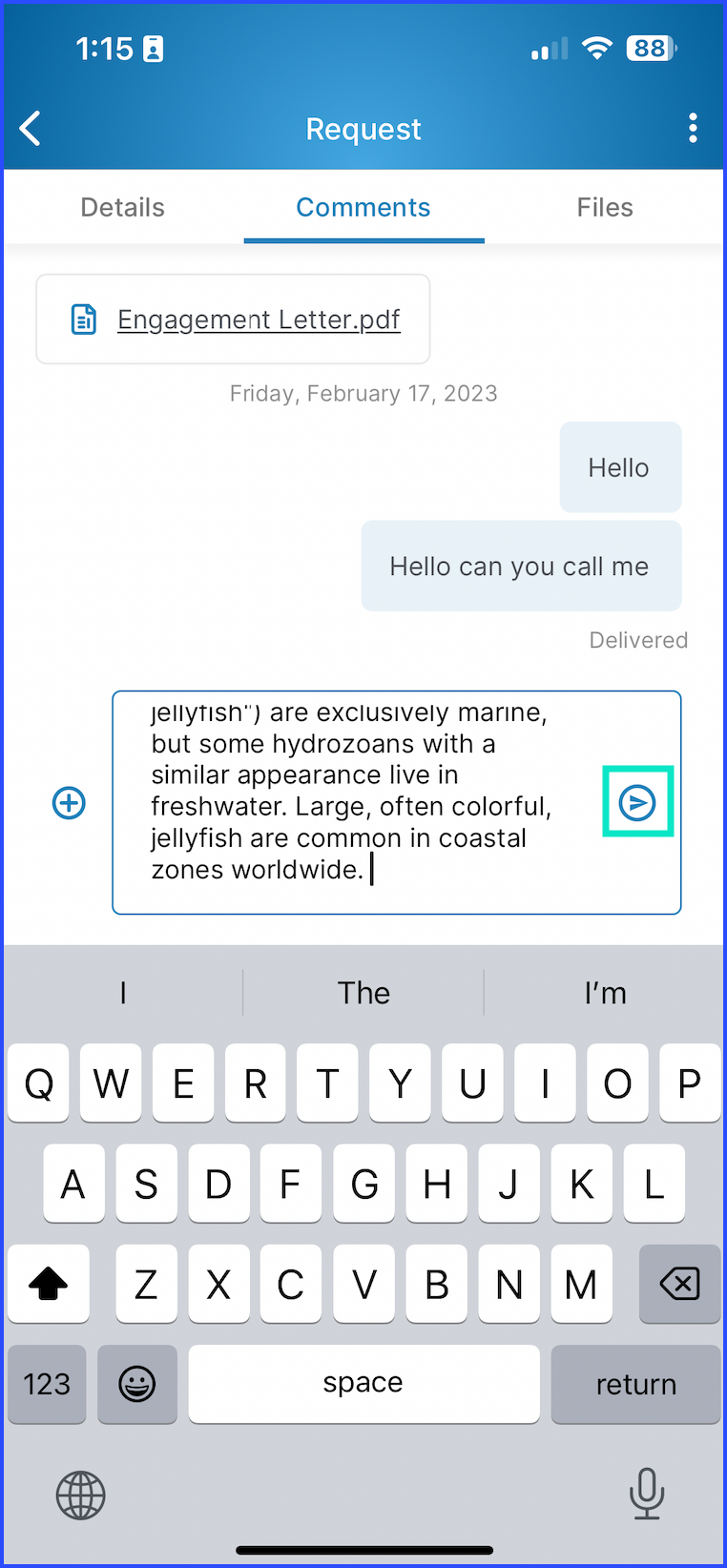Tap the microphone dictation icon
This screenshot has width=727, height=1568.
click(647, 1494)
